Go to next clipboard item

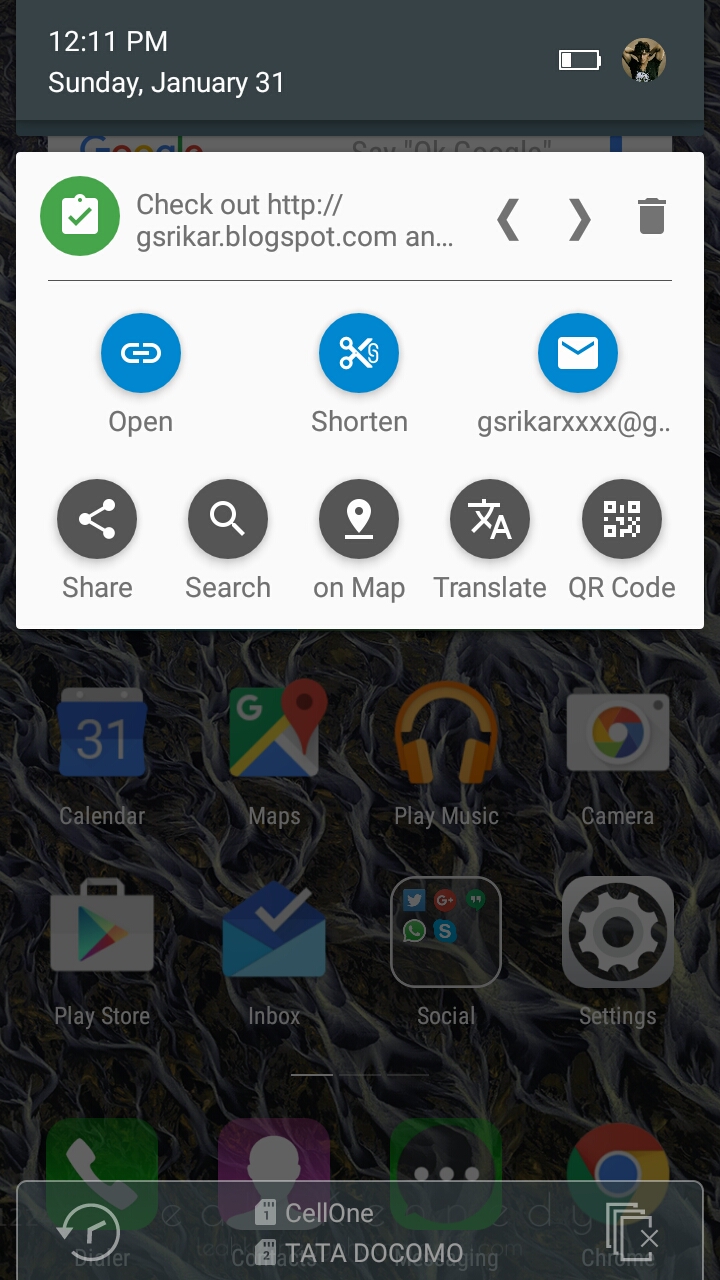pyautogui.click(x=580, y=219)
